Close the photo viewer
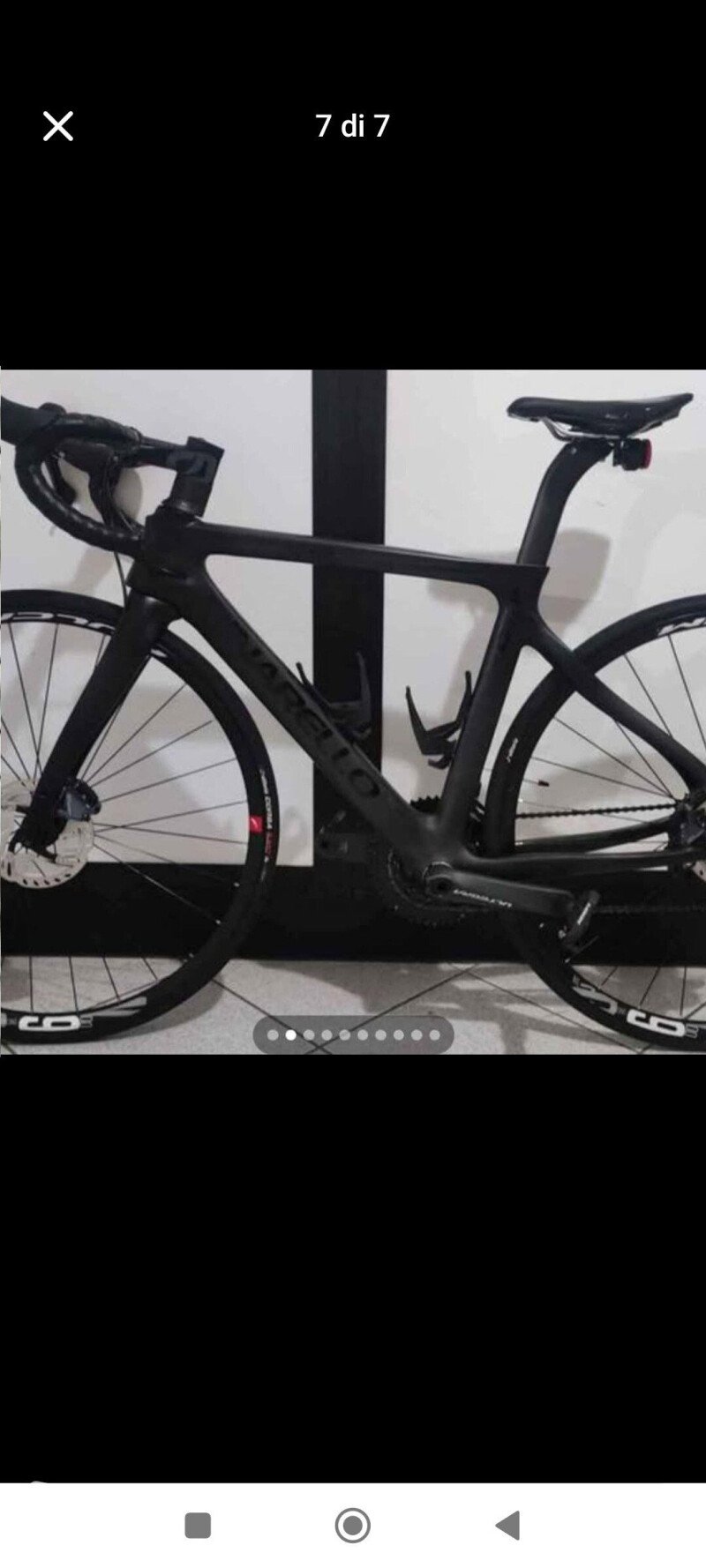 pos(58,127)
